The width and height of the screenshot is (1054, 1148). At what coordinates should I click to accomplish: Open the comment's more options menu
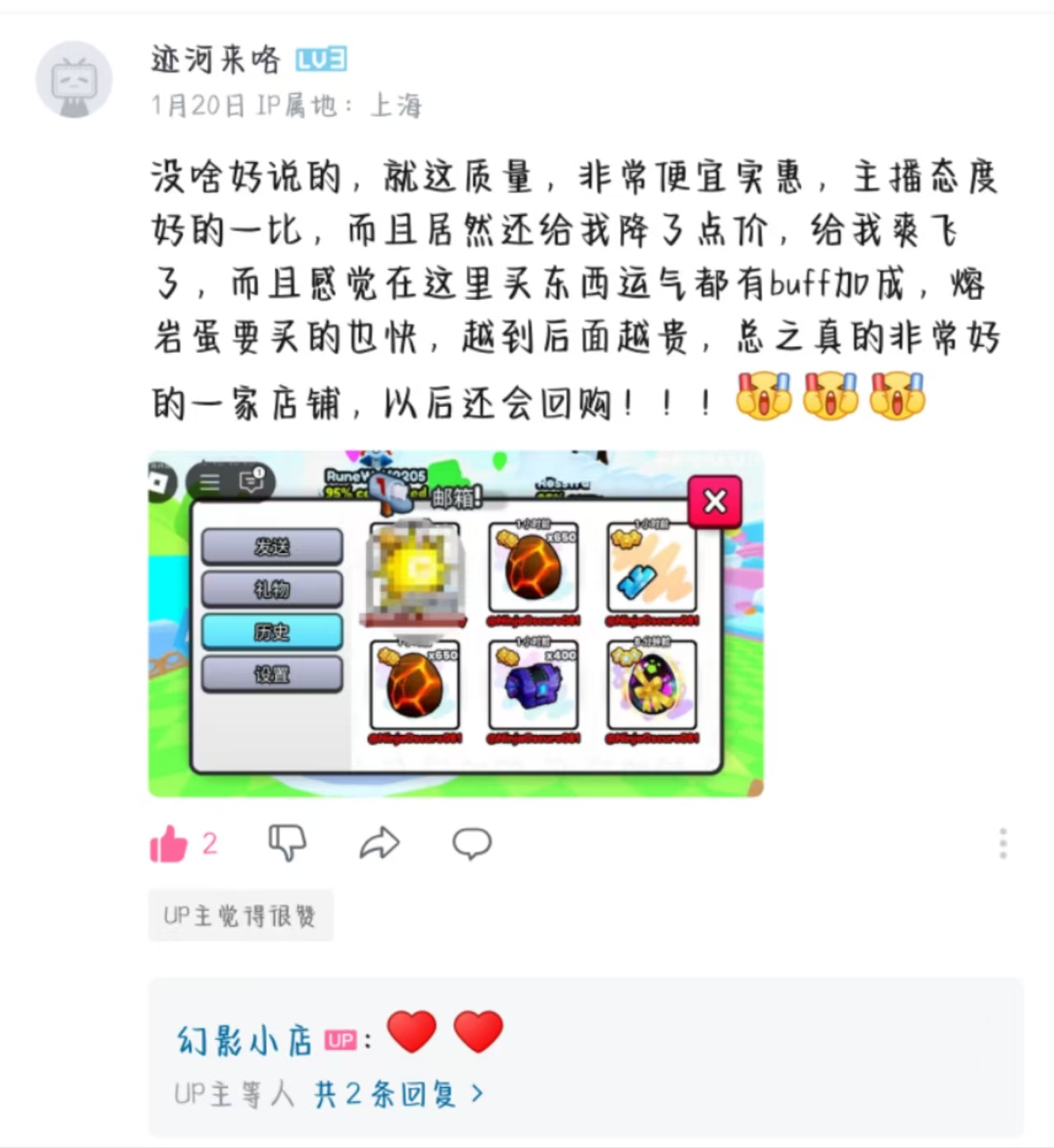click(x=1002, y=843)
